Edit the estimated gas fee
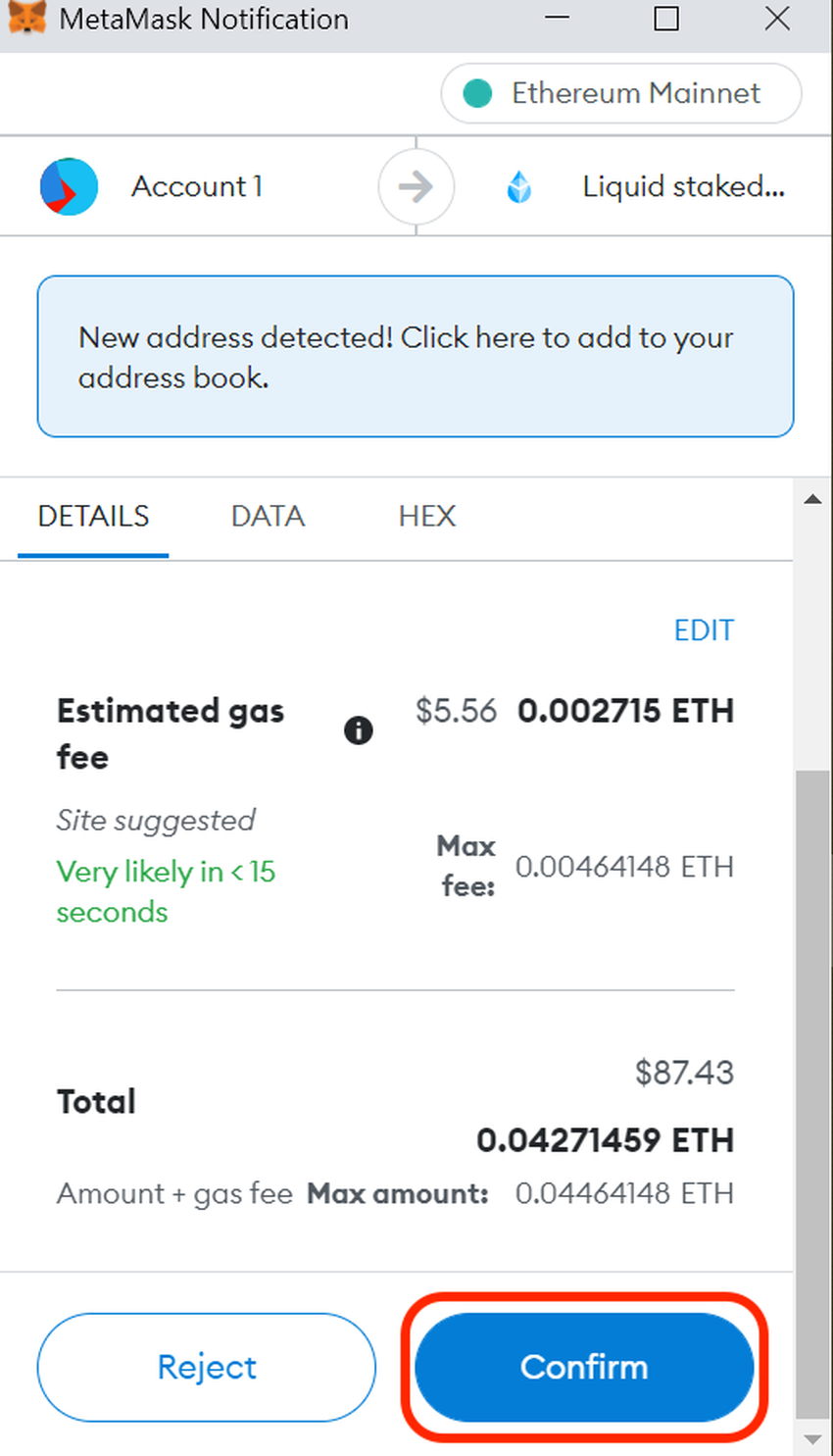 point(703,630)
